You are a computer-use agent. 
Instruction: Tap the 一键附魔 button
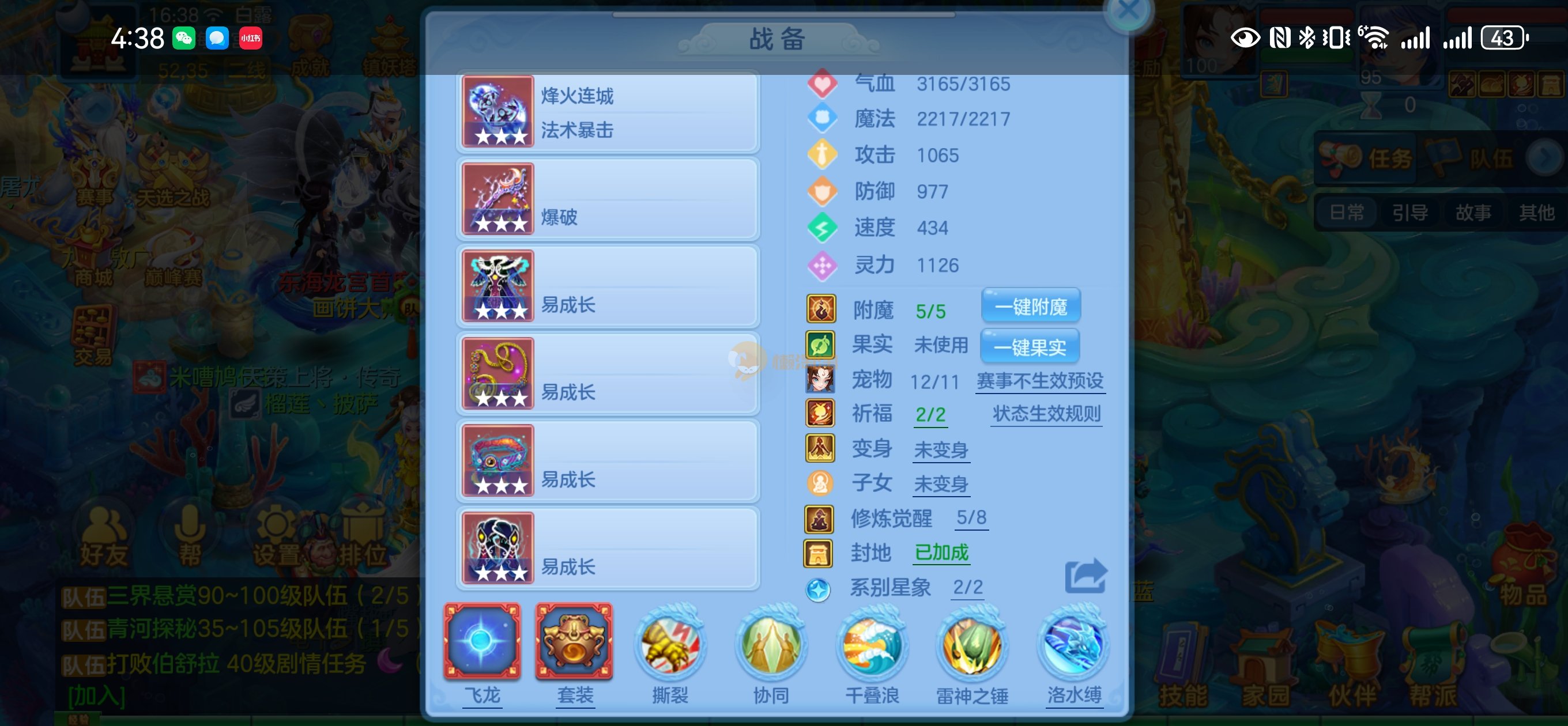pos(1031,307)
